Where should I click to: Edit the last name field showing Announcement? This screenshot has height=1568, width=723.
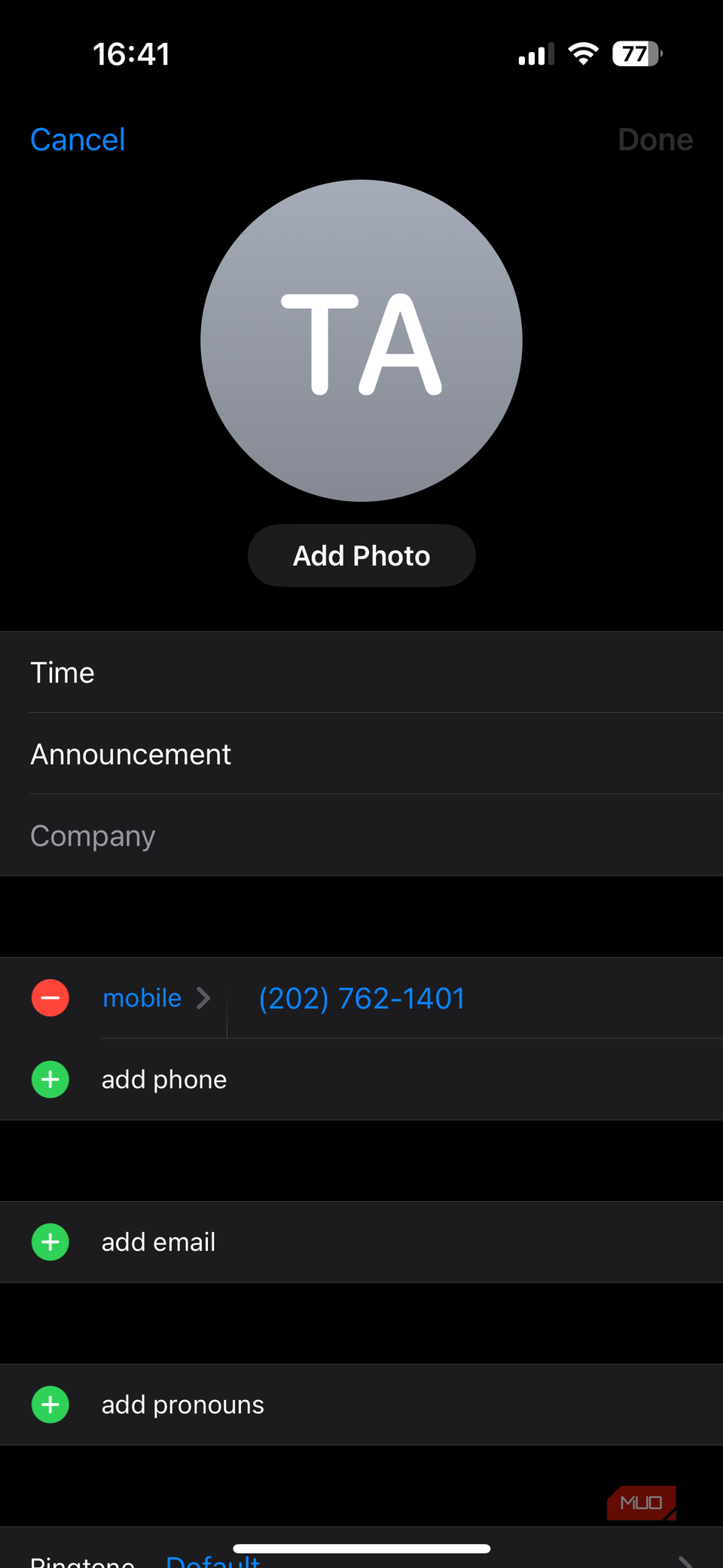[361, 754]
